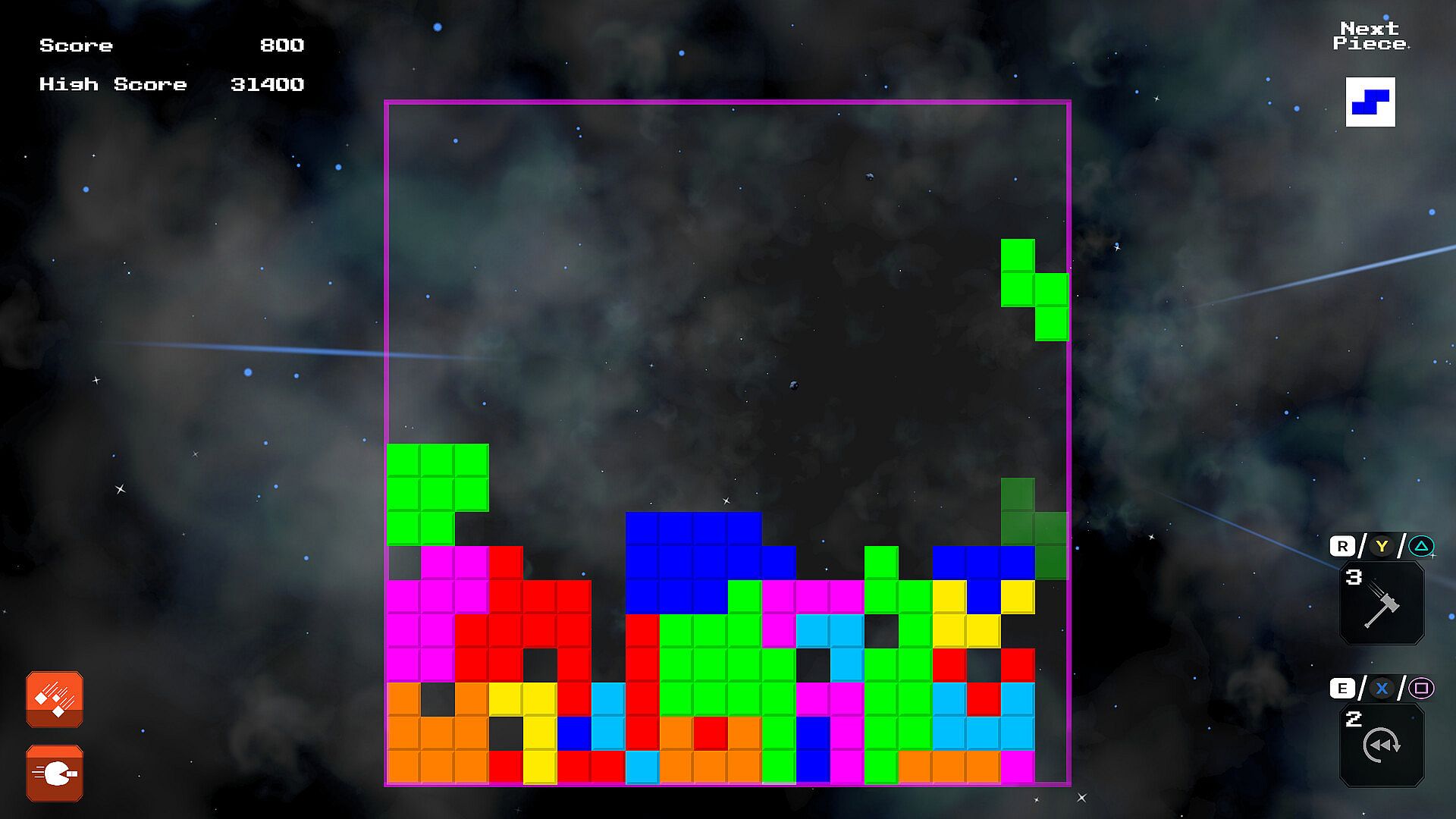
Task: Use the hammer power-up
Action: tap(1381, 604)
